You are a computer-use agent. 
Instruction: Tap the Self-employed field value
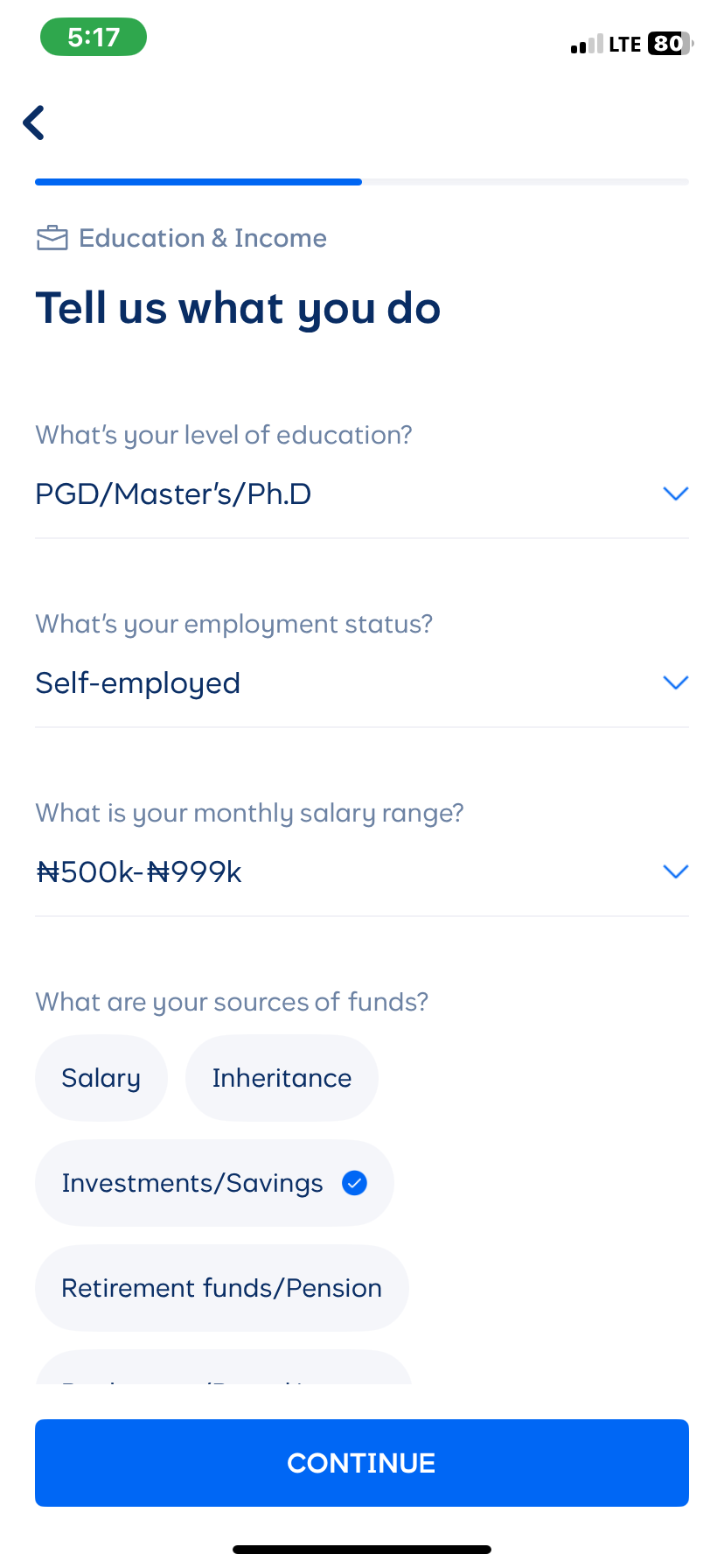pos(137,682)
